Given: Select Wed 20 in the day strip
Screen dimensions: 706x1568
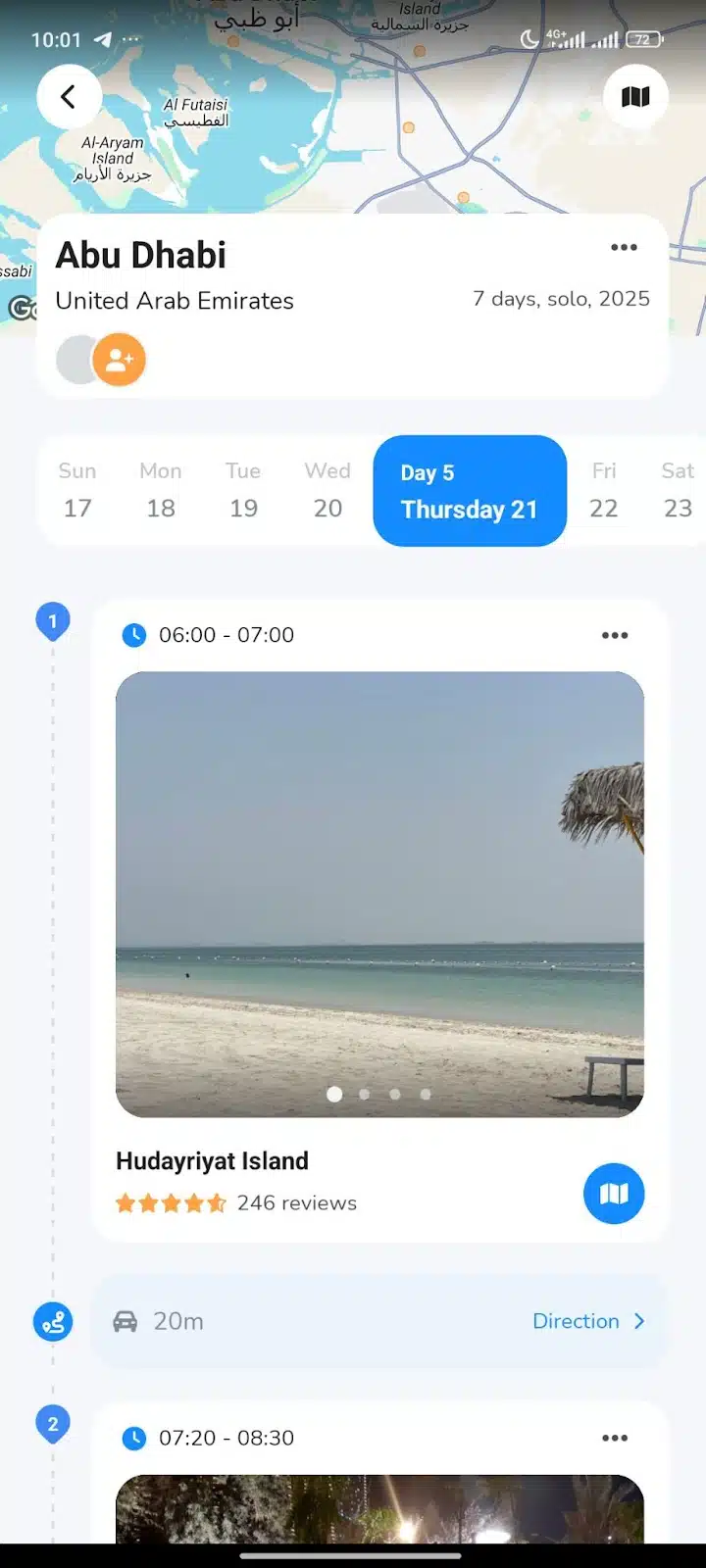Looking at the screenshot, I should [x=328, y=490].
